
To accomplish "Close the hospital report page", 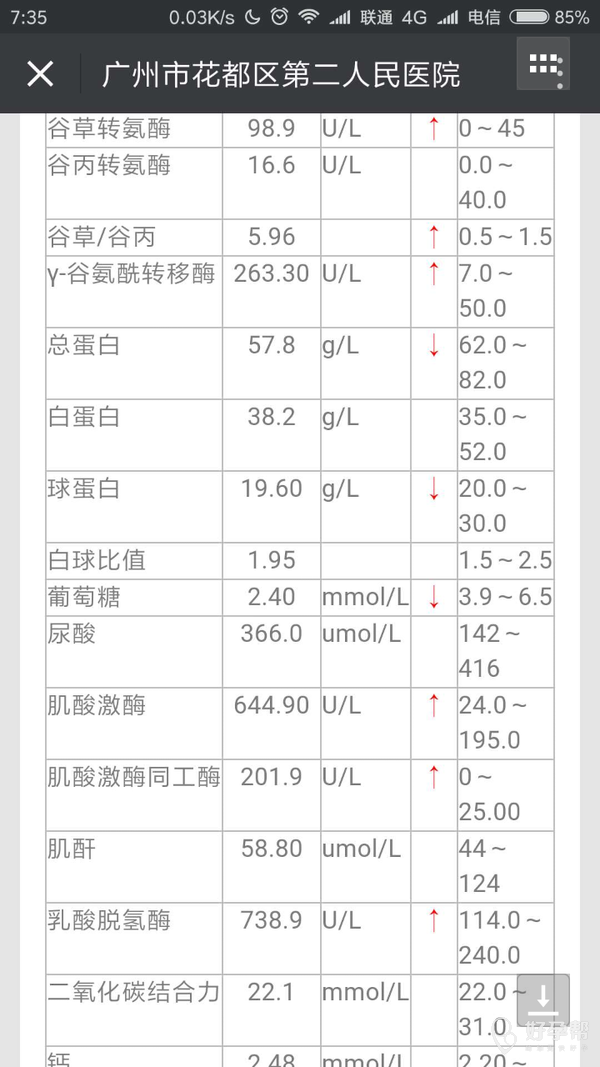I will coord(40,73).
